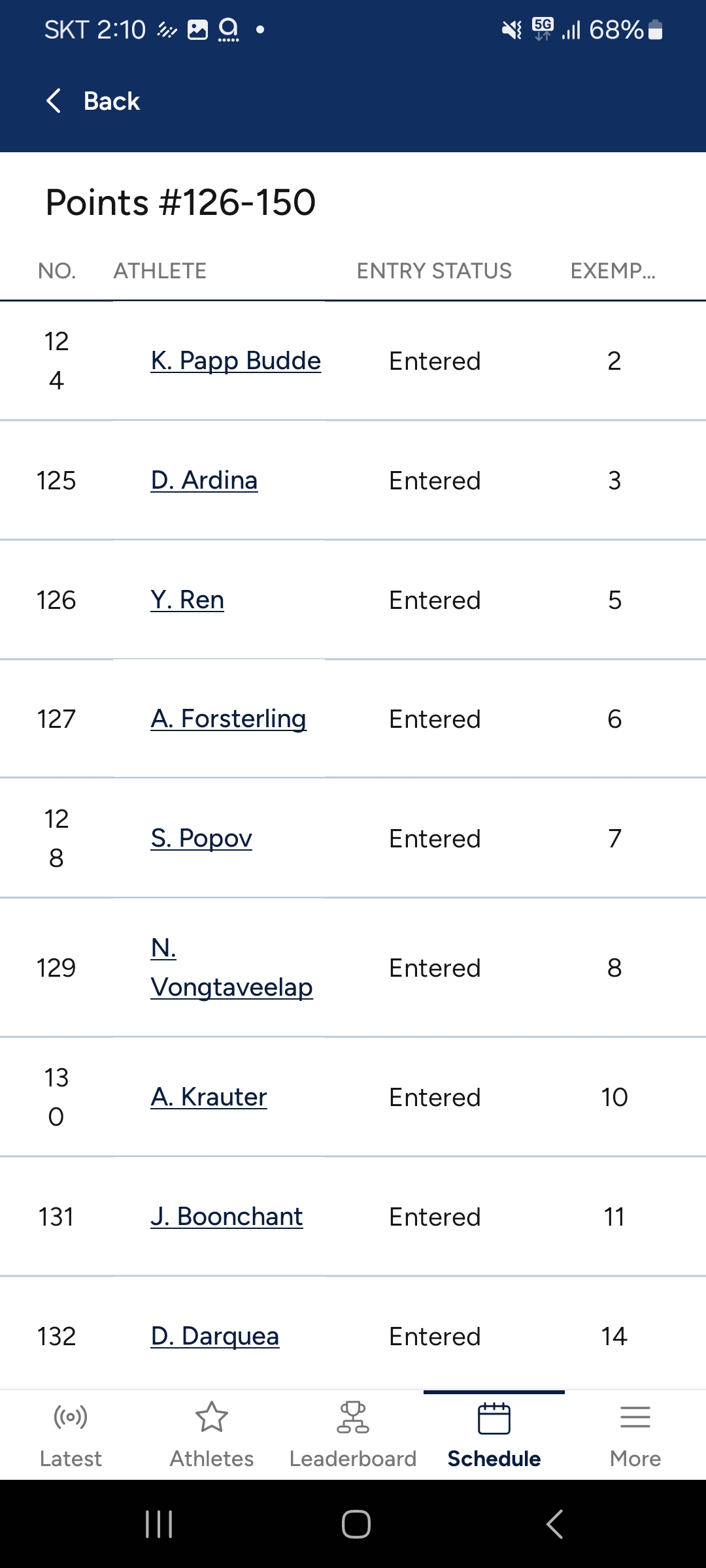The image size is (706, 1568).
Task: Open A. Forsterling's athlete page
Action: coord(228,719)
